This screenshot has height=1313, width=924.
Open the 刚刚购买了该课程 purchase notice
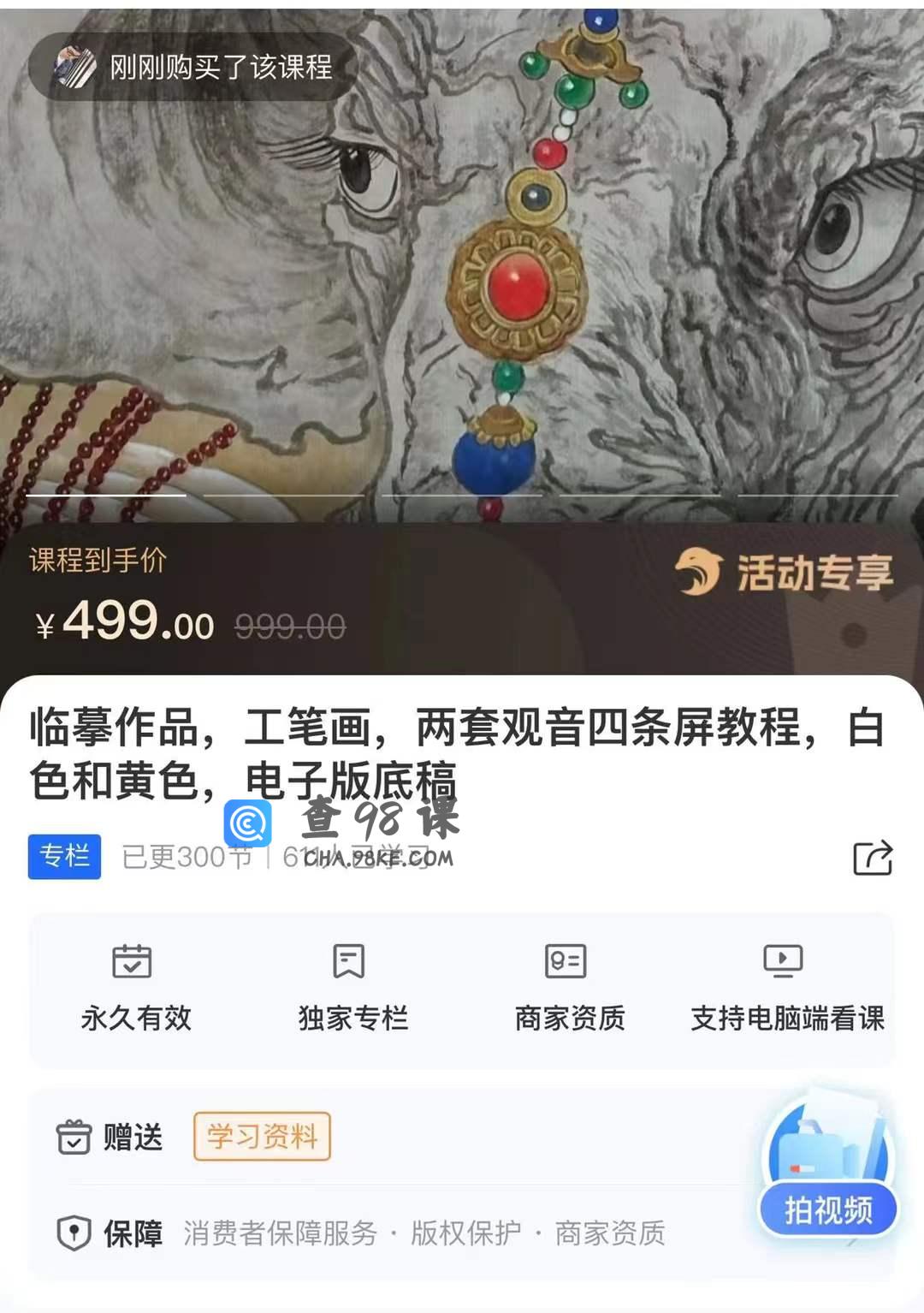[192, 67]
